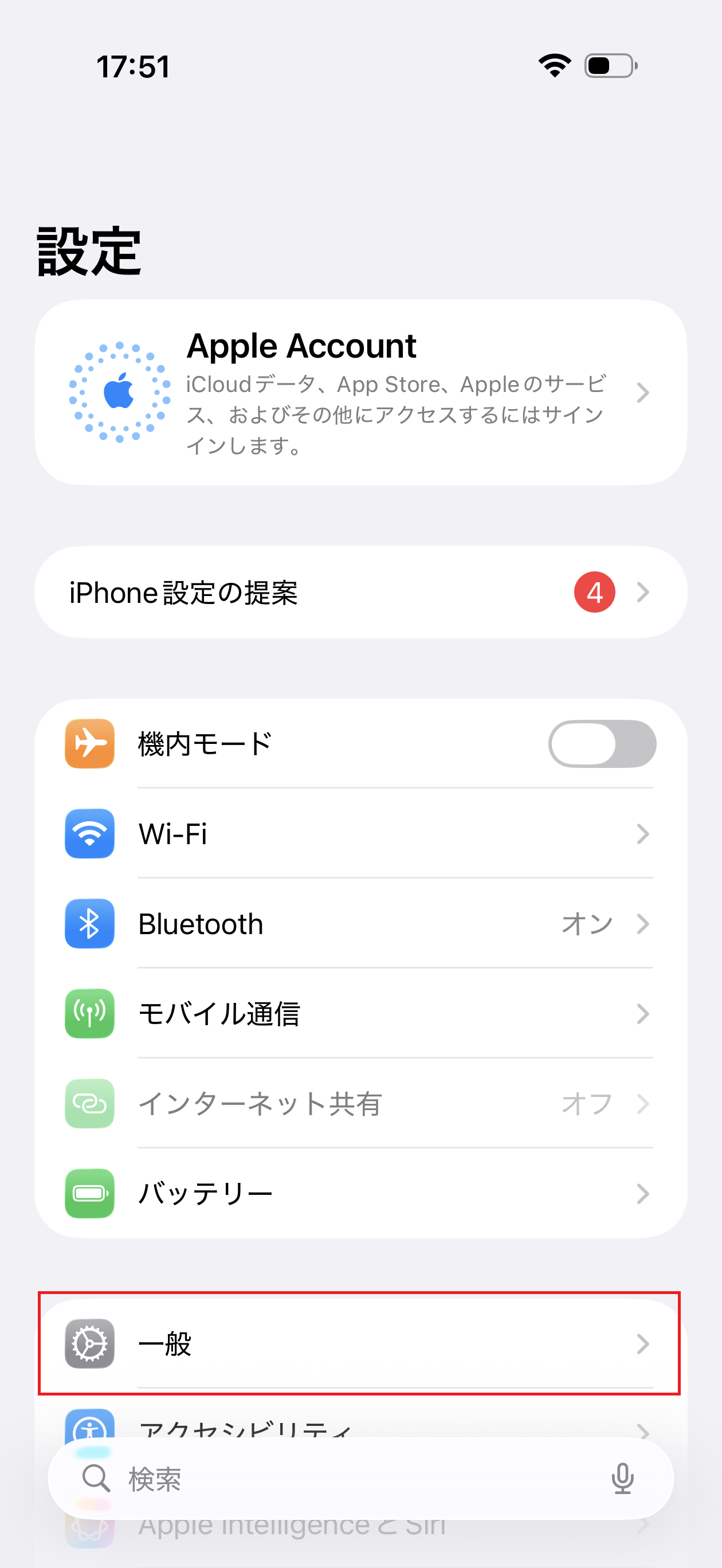The image size is (722, 1568).
Task: Tap the Airplane mode icon
Action: [x=89, y=743]
